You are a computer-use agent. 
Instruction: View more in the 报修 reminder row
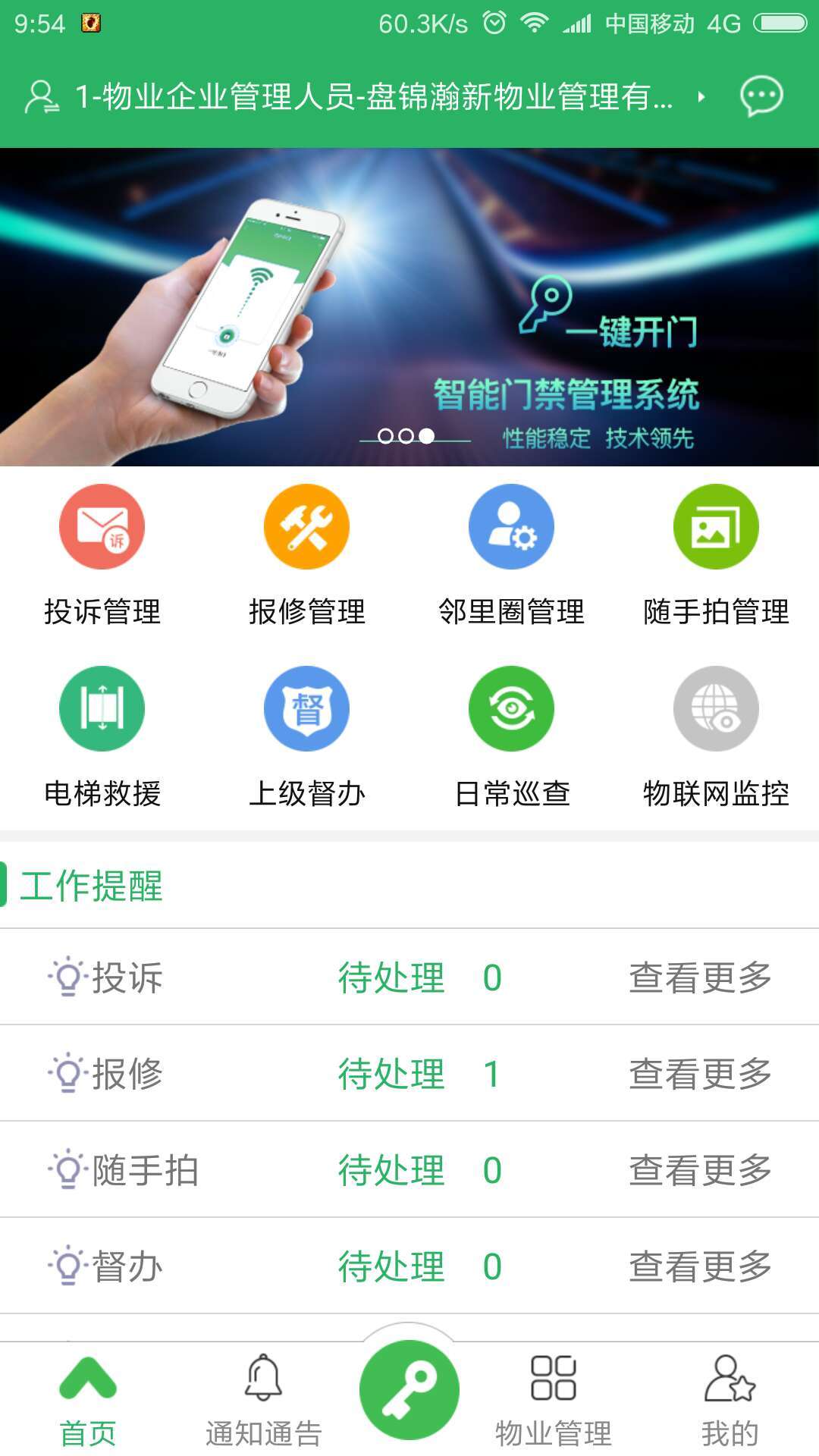(x=699, y=1074)
